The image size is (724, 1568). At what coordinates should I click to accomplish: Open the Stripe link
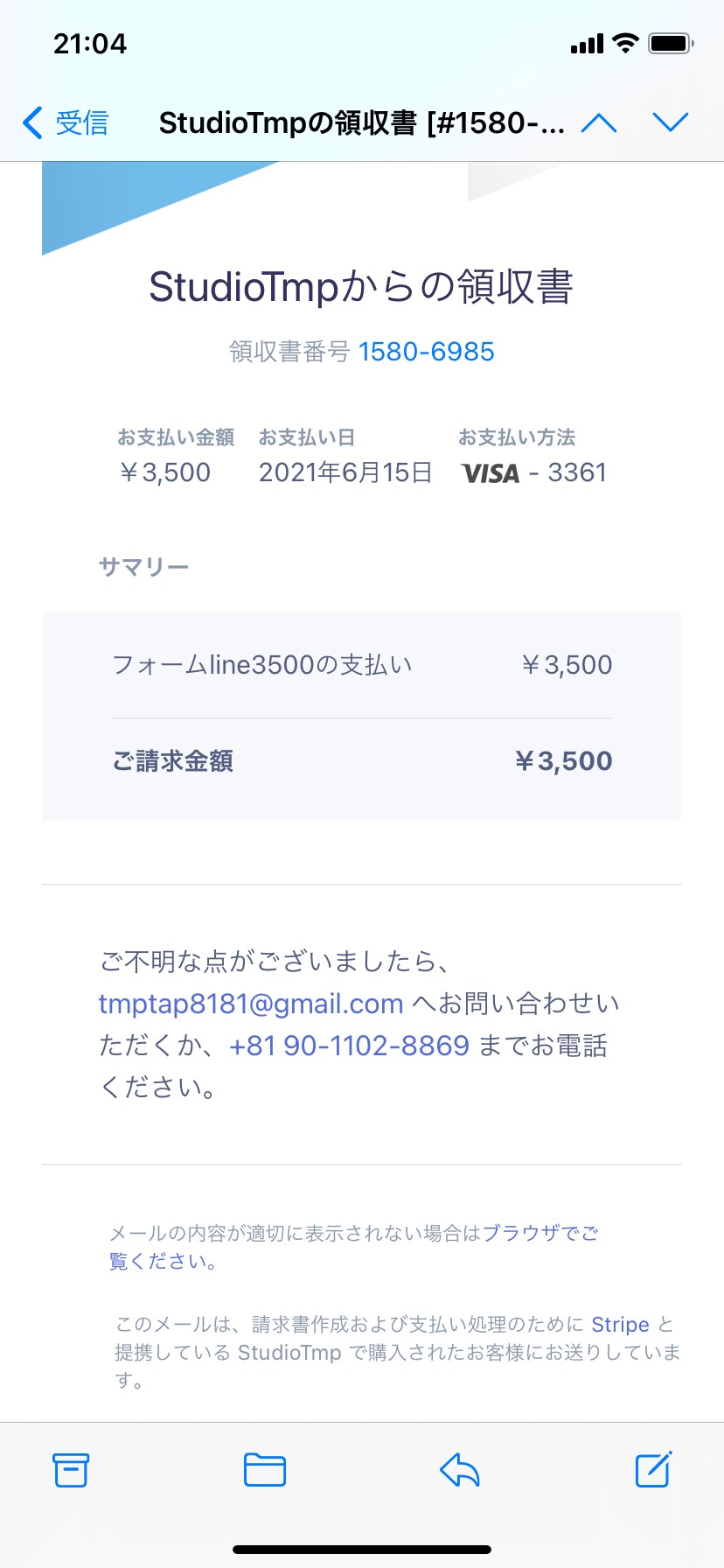[620, 1324]
